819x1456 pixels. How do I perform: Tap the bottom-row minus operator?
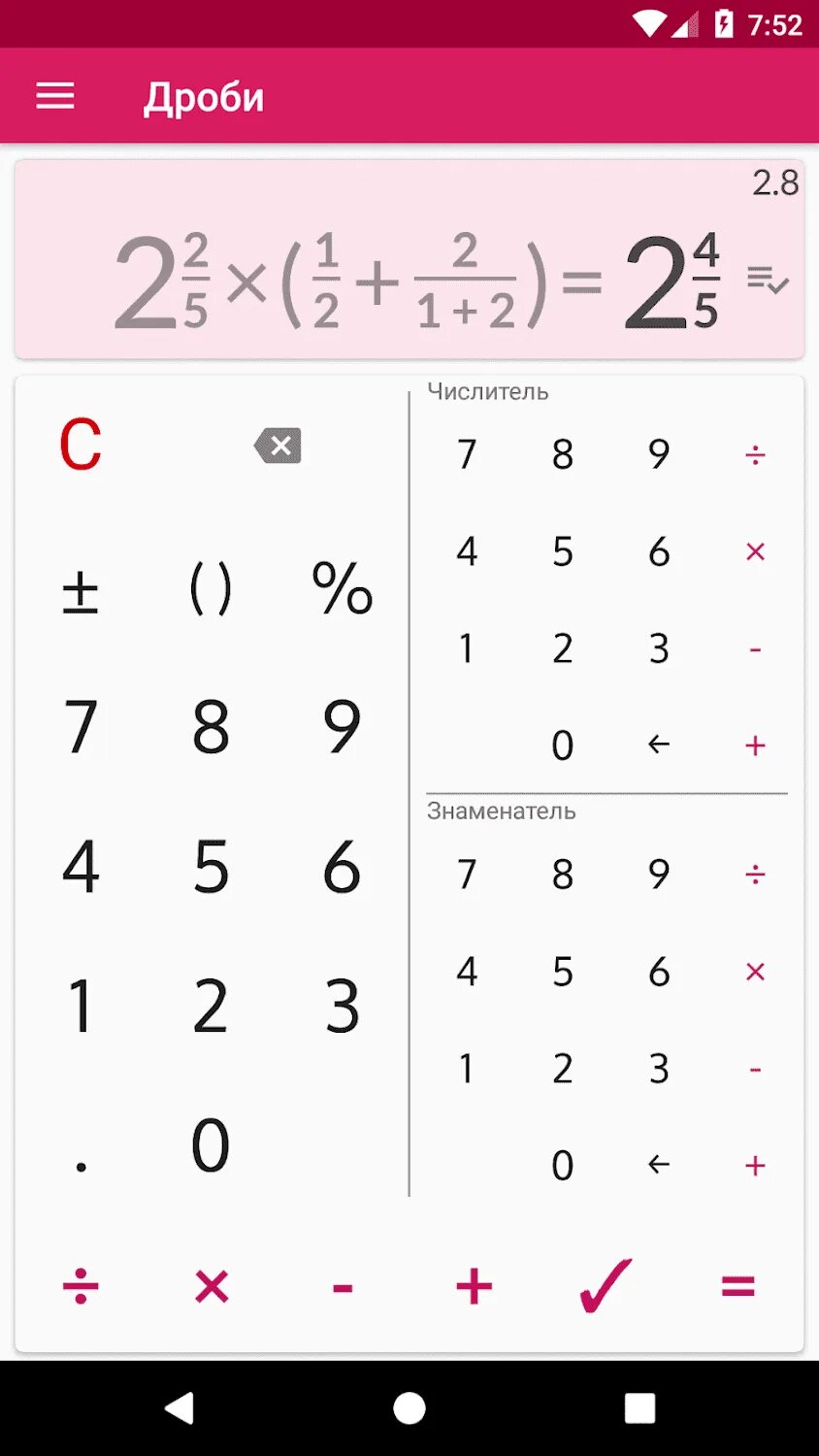pyautogui.click(x=342, y=1289)
